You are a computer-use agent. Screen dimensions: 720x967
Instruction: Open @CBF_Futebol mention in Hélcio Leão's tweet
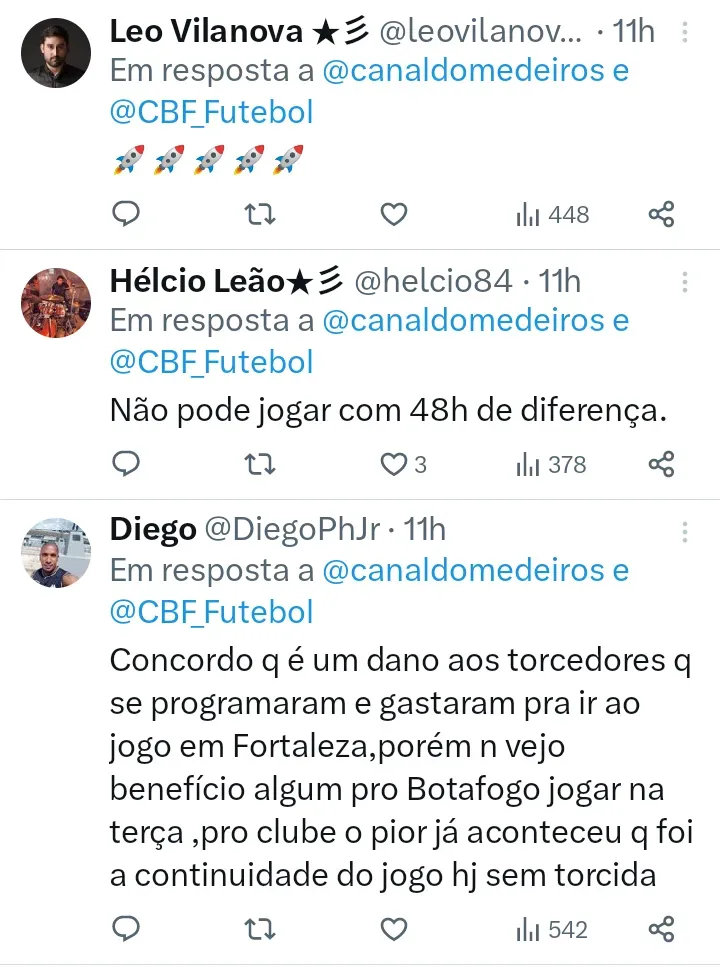[211, 362]
